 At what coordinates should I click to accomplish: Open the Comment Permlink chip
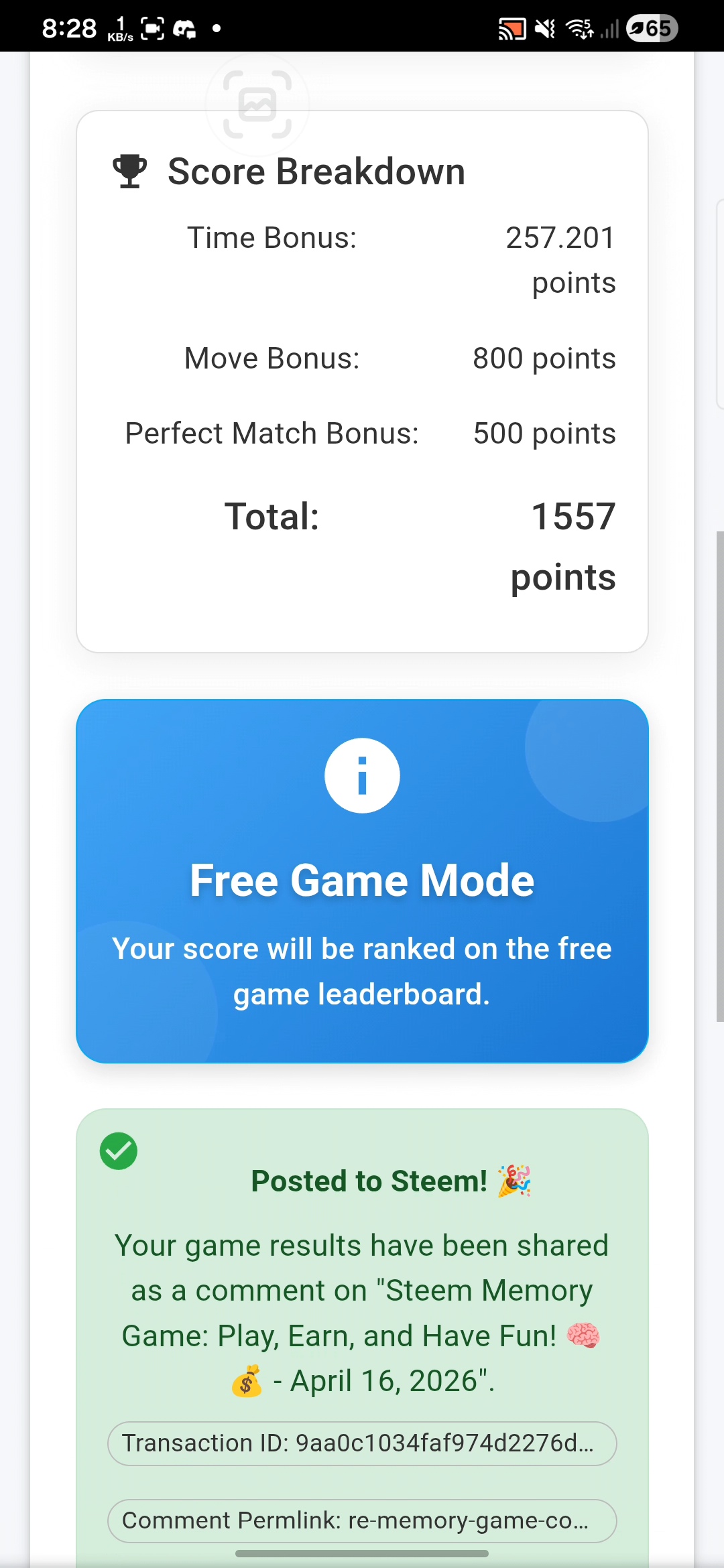point(362,1520)
